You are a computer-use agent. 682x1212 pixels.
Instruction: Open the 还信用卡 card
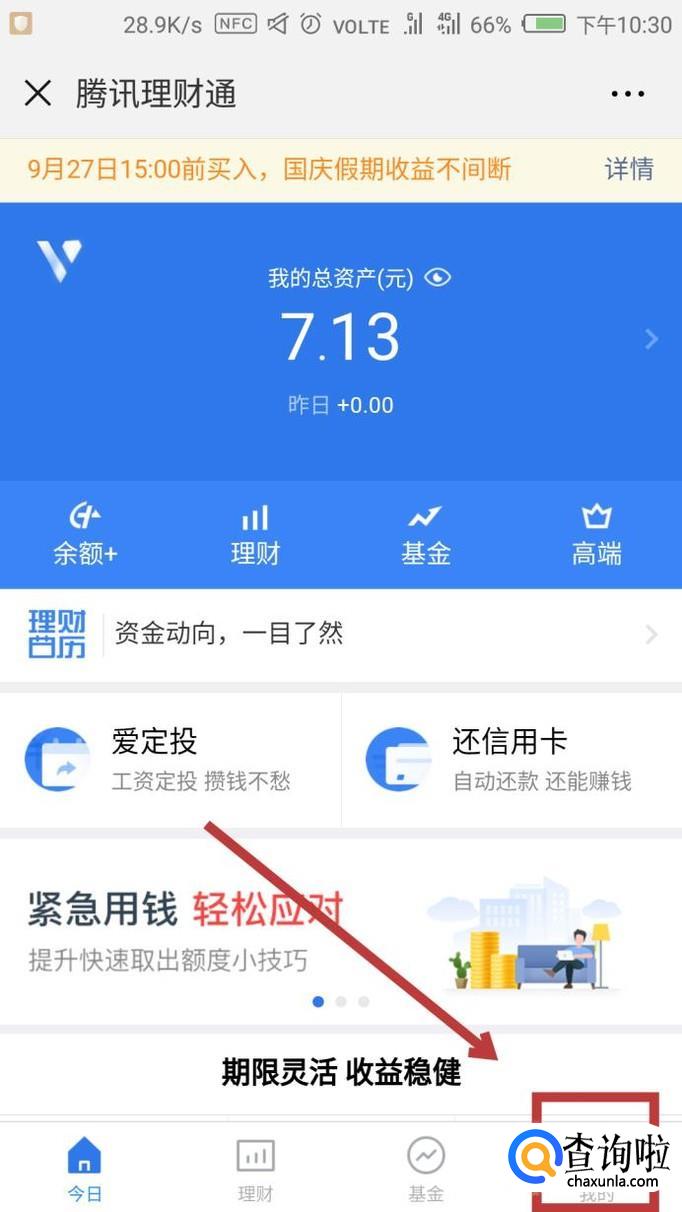[x=511, y=760]
